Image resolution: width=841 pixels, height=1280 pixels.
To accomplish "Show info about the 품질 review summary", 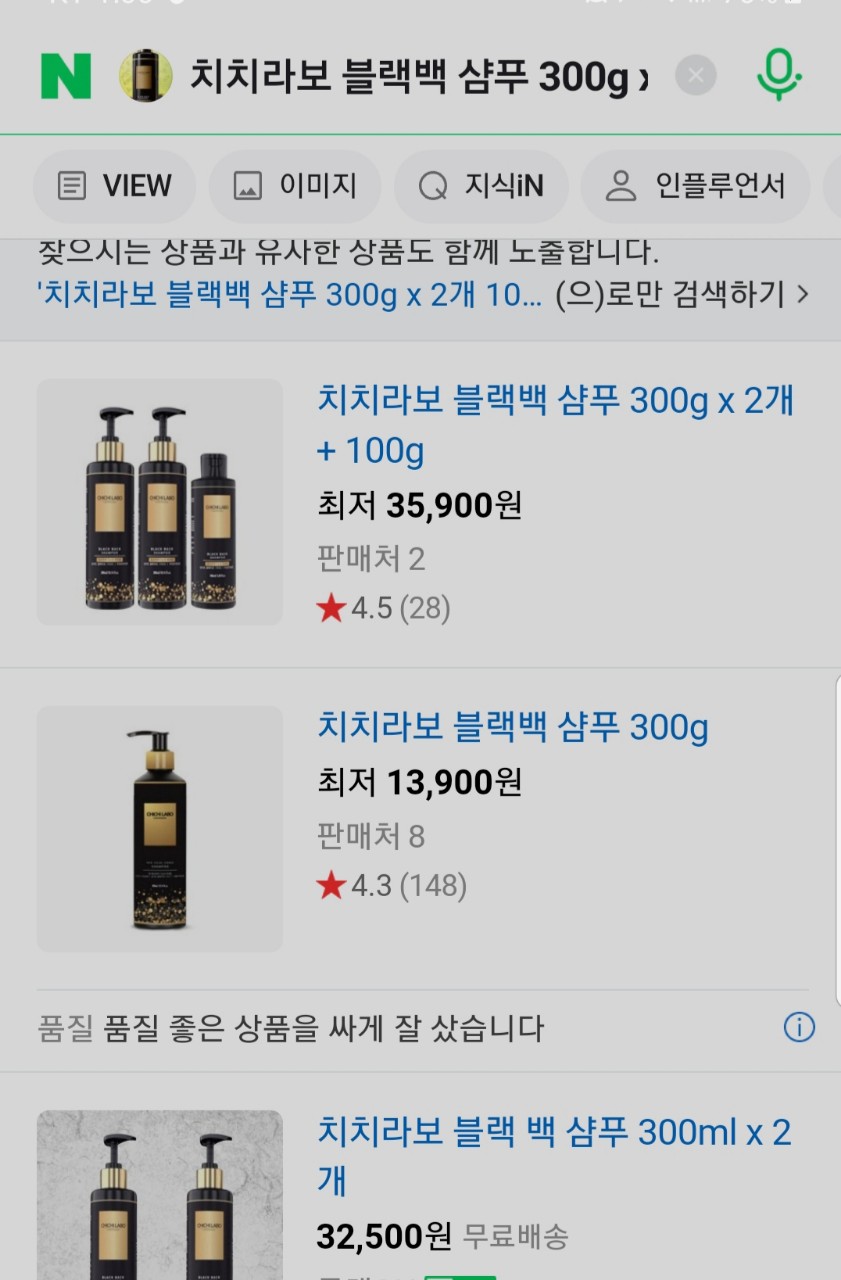I will (x=798, y=1027).
